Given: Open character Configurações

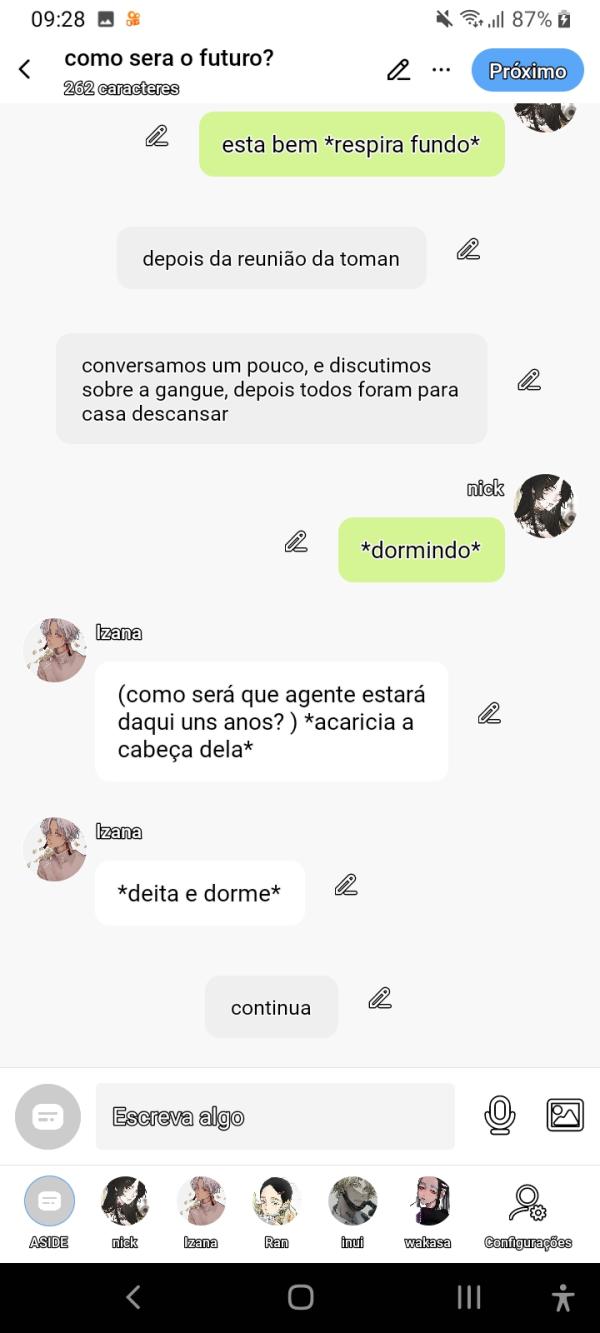Looking at the screenshot, I should point(527,1212).
